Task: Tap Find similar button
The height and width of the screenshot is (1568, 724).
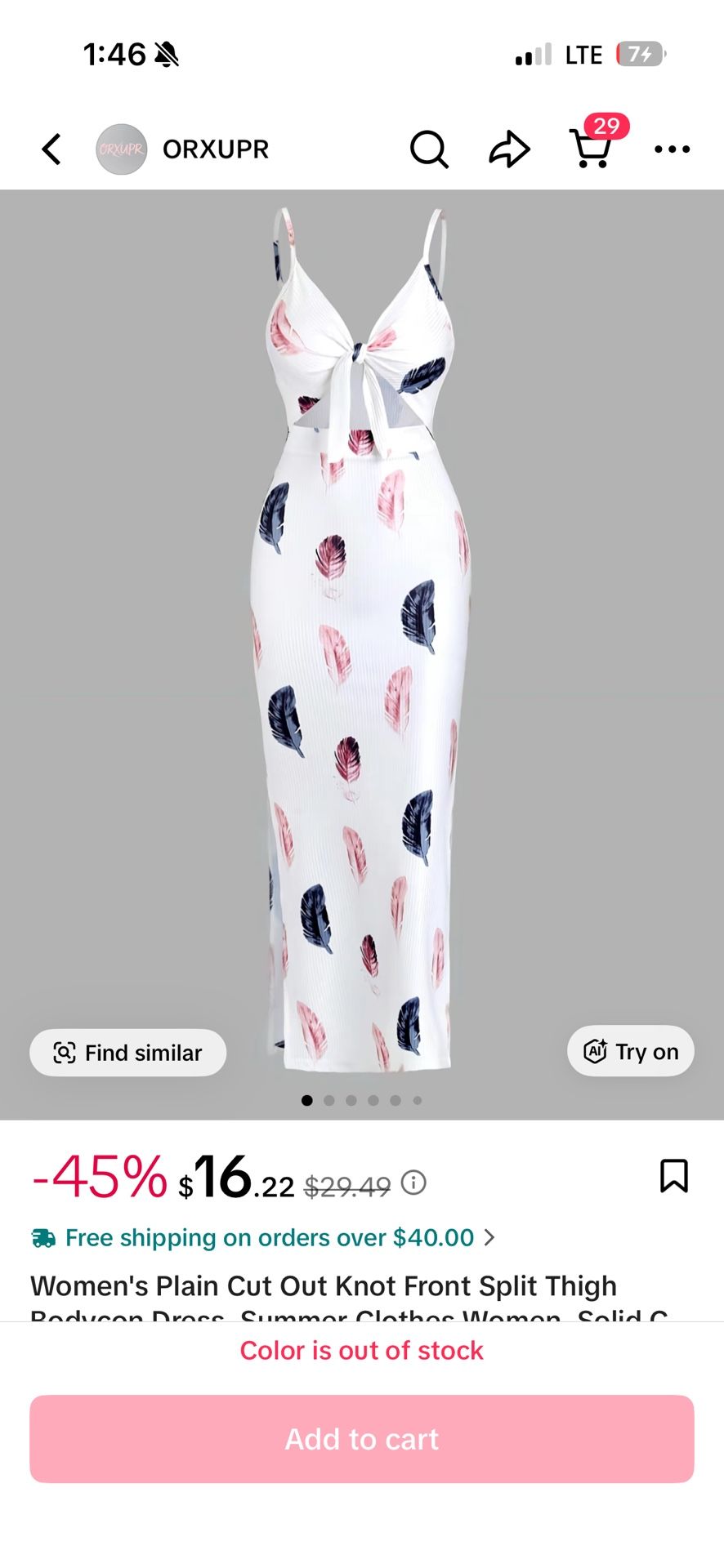Action: [128, 1053]
